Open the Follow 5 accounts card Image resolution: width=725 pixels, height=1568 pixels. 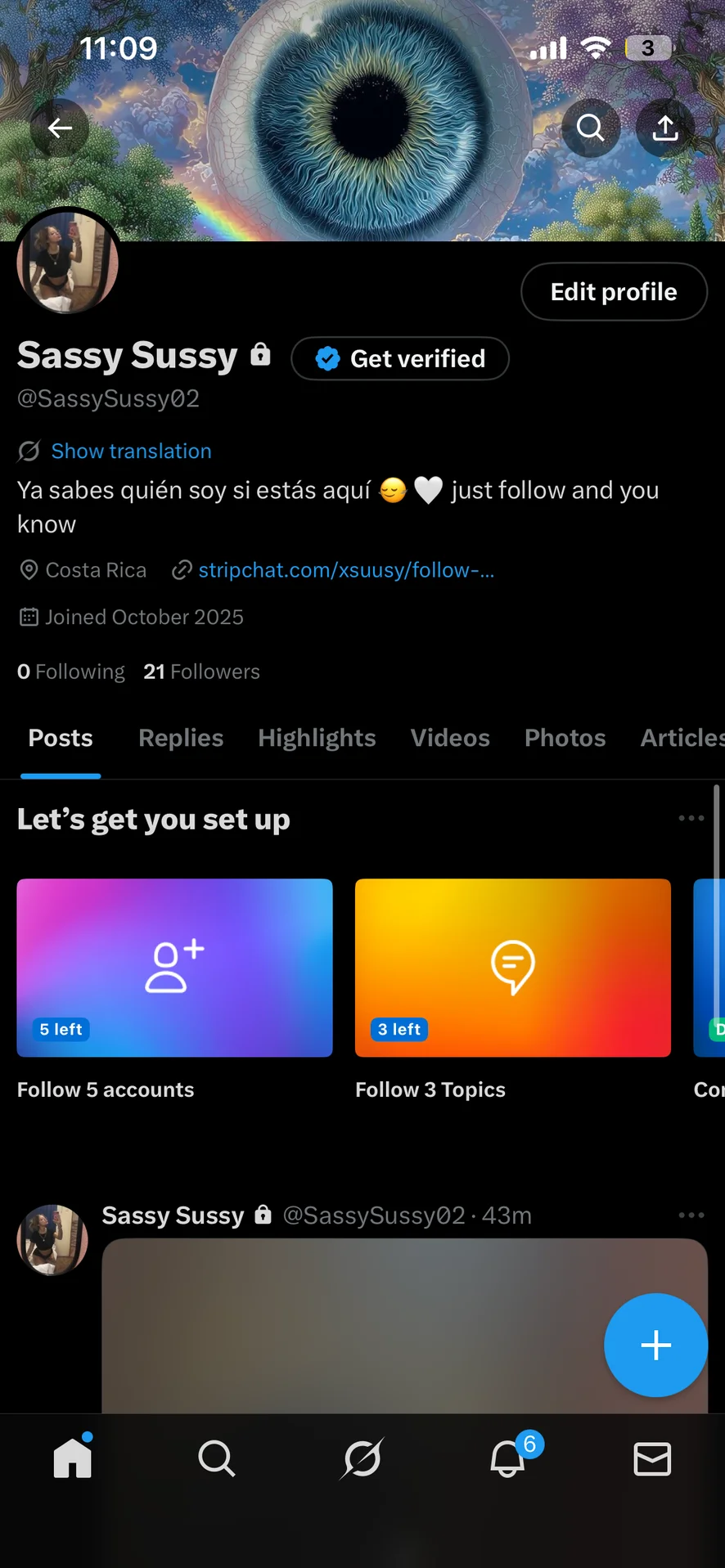pyautogui.click(x=174, y=968)
